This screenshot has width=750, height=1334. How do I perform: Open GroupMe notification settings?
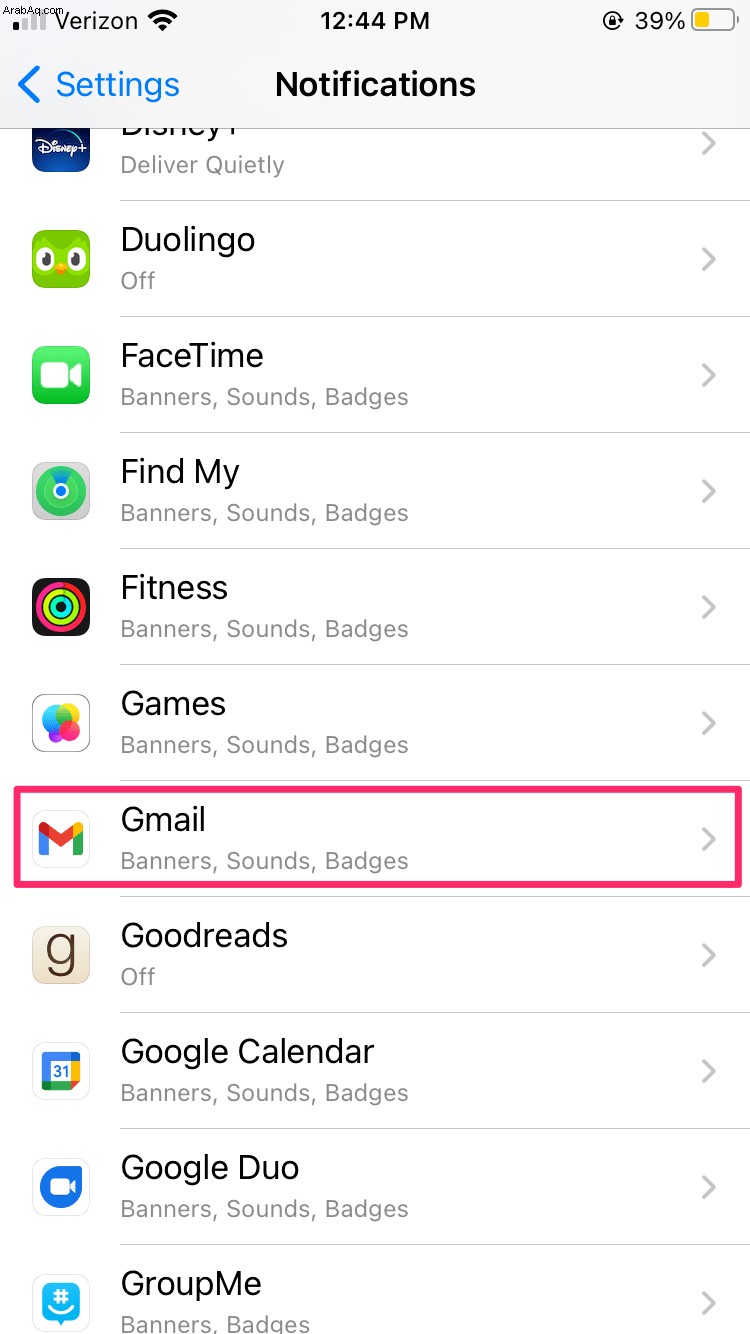click(x=375, y=1290)
